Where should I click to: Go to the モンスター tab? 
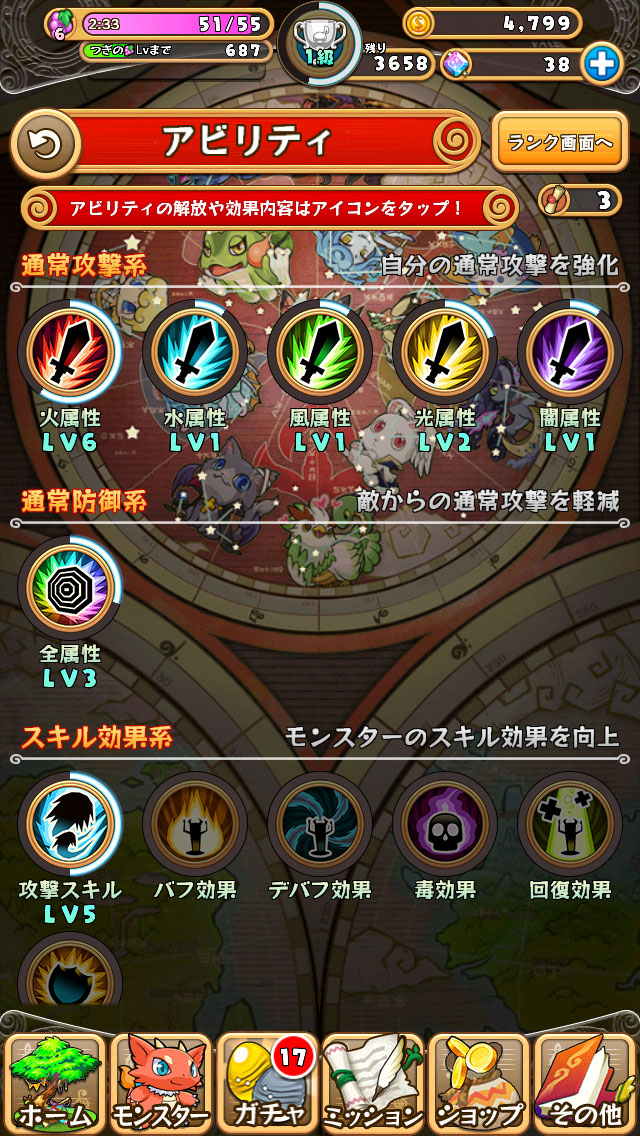click(161, 1082)
